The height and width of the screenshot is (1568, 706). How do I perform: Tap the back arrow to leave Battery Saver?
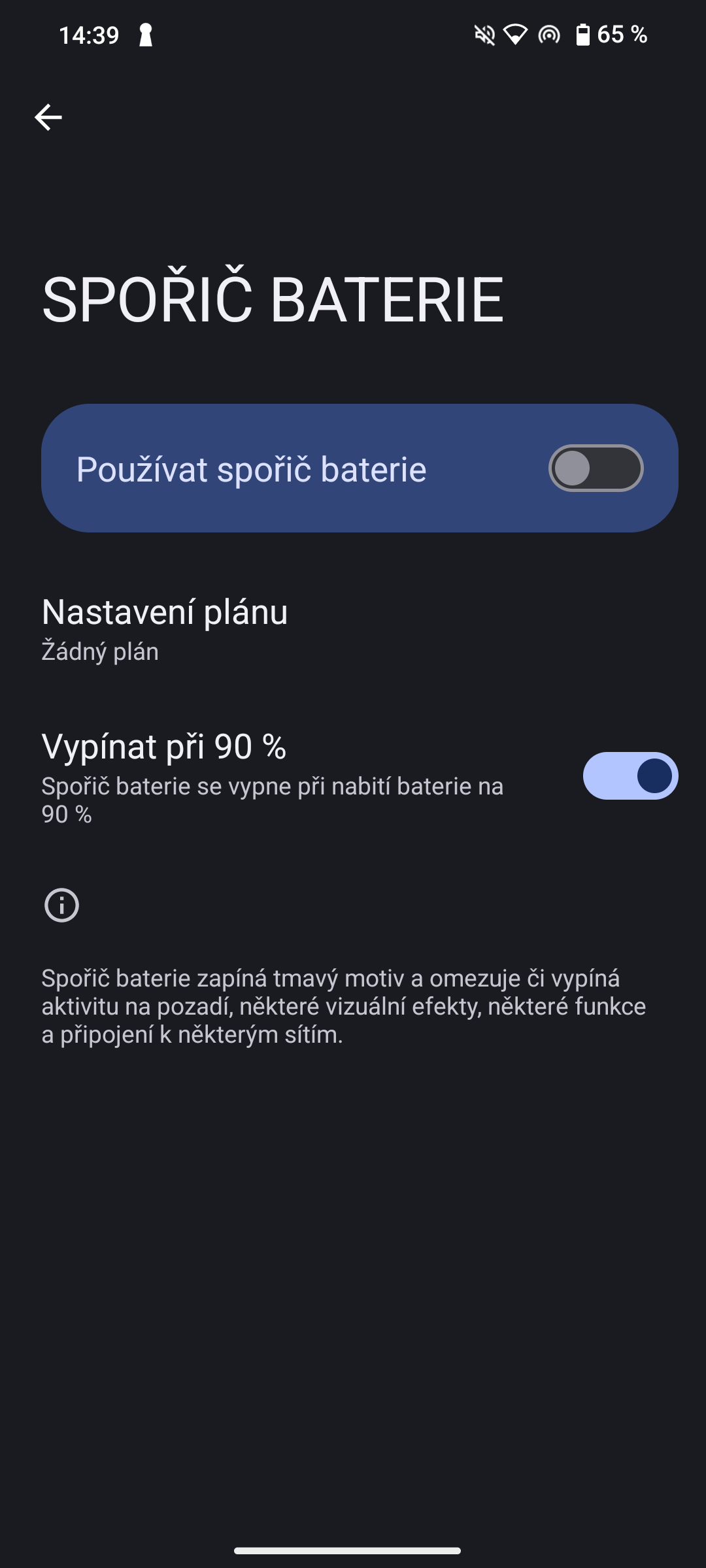pyautogui.click(x=48, y=117)
